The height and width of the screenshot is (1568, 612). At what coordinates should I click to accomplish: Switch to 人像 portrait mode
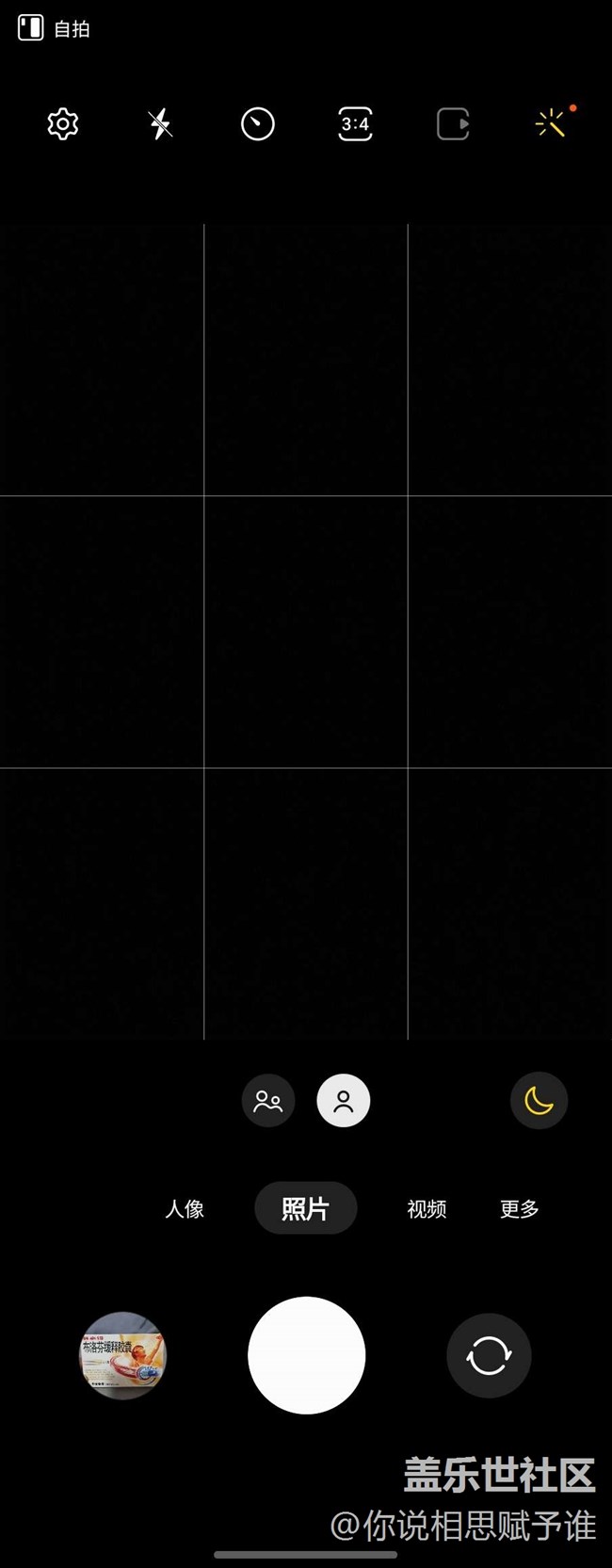tap(185, 1208)
